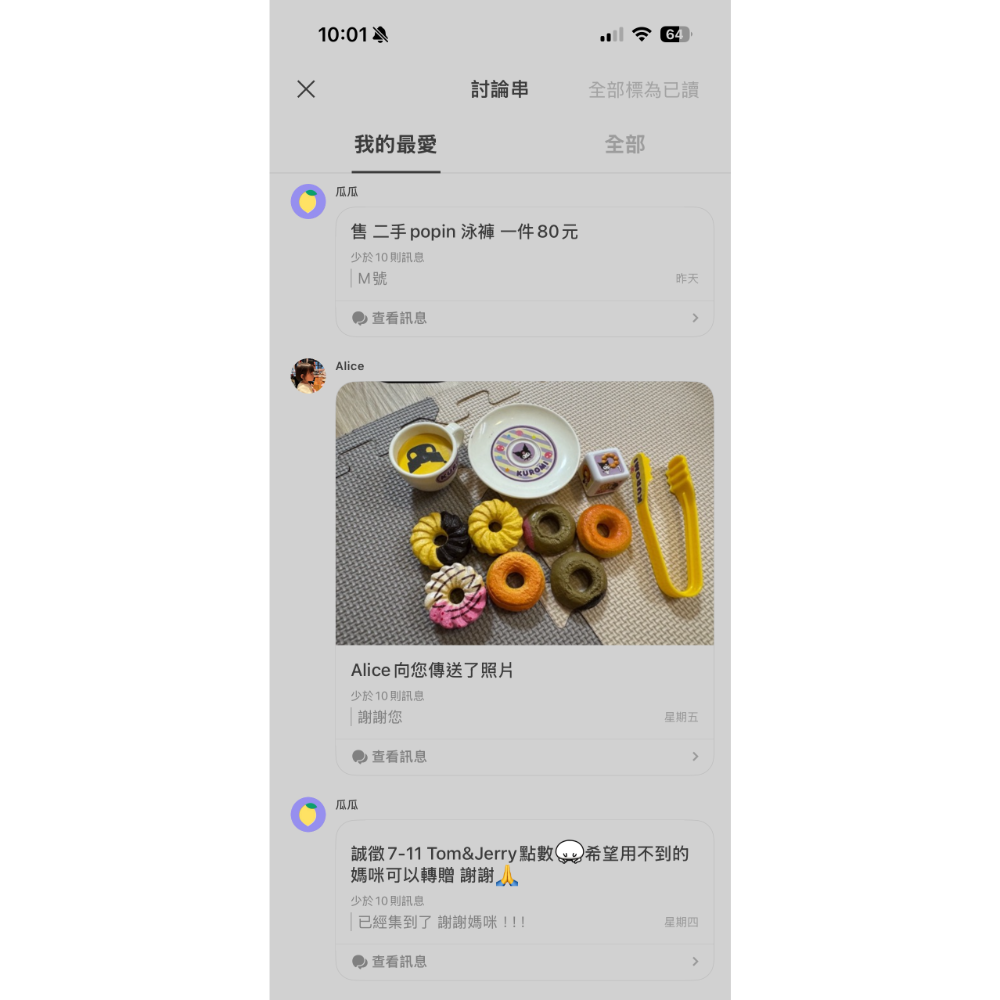Tap 查看訊息 under the popin 泳褲 post

(x=524, y=318)
